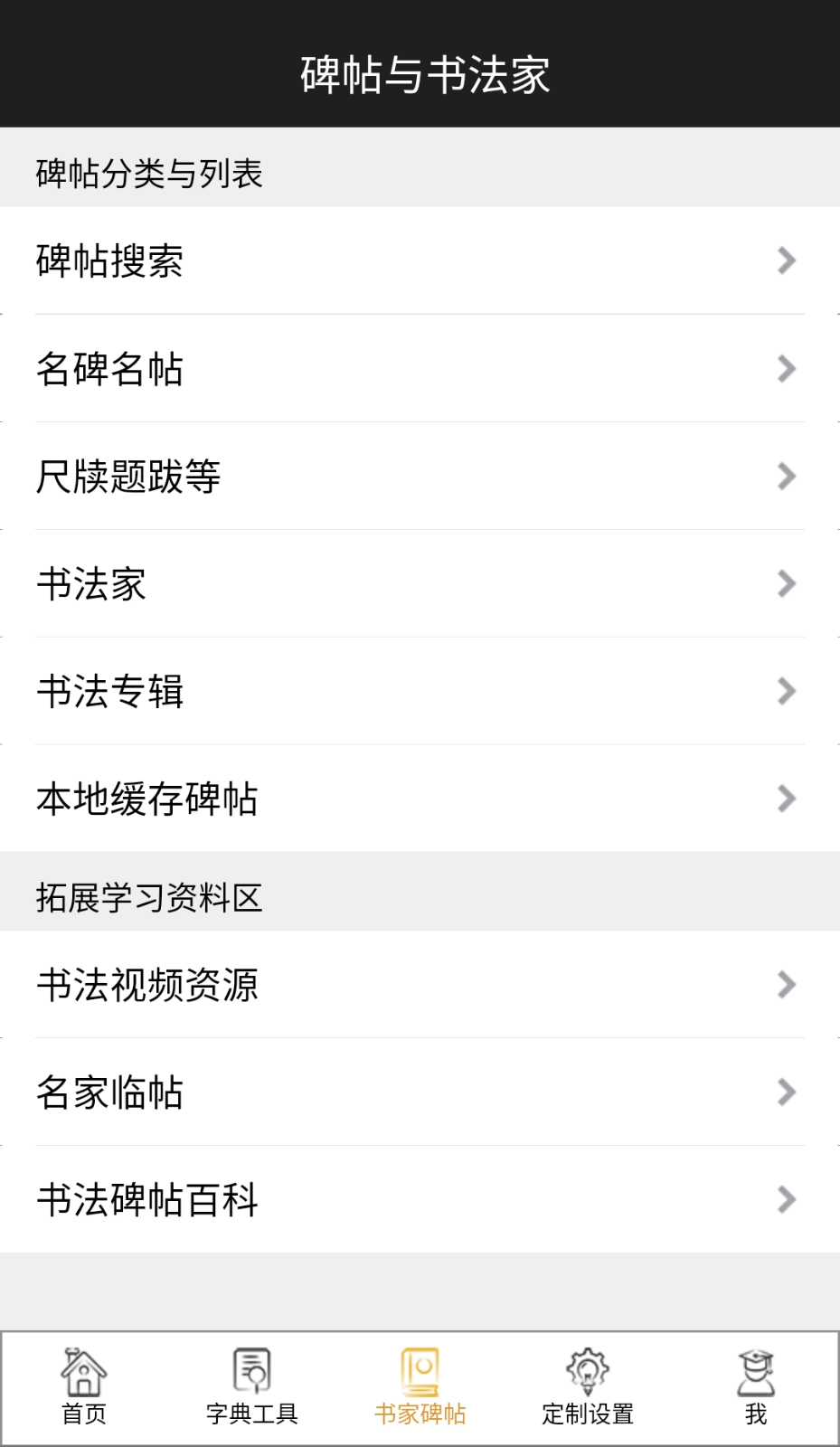The image size is (840, 1447).
Task: Open the 字典工具 dictionary tools icon
Action: click(x=250, y=1368)
